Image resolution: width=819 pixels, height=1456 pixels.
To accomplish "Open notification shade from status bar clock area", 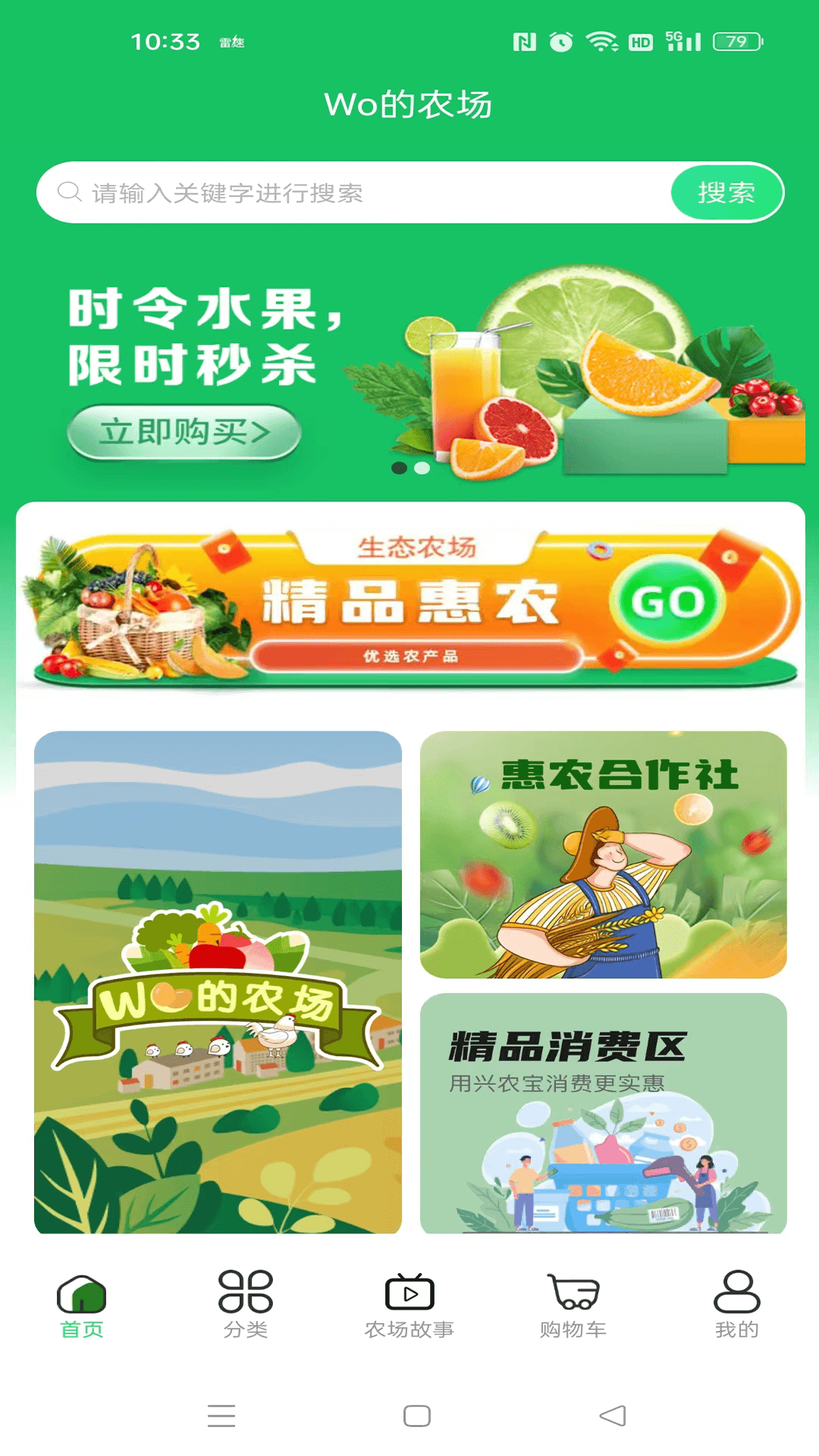I will [168, 42].
